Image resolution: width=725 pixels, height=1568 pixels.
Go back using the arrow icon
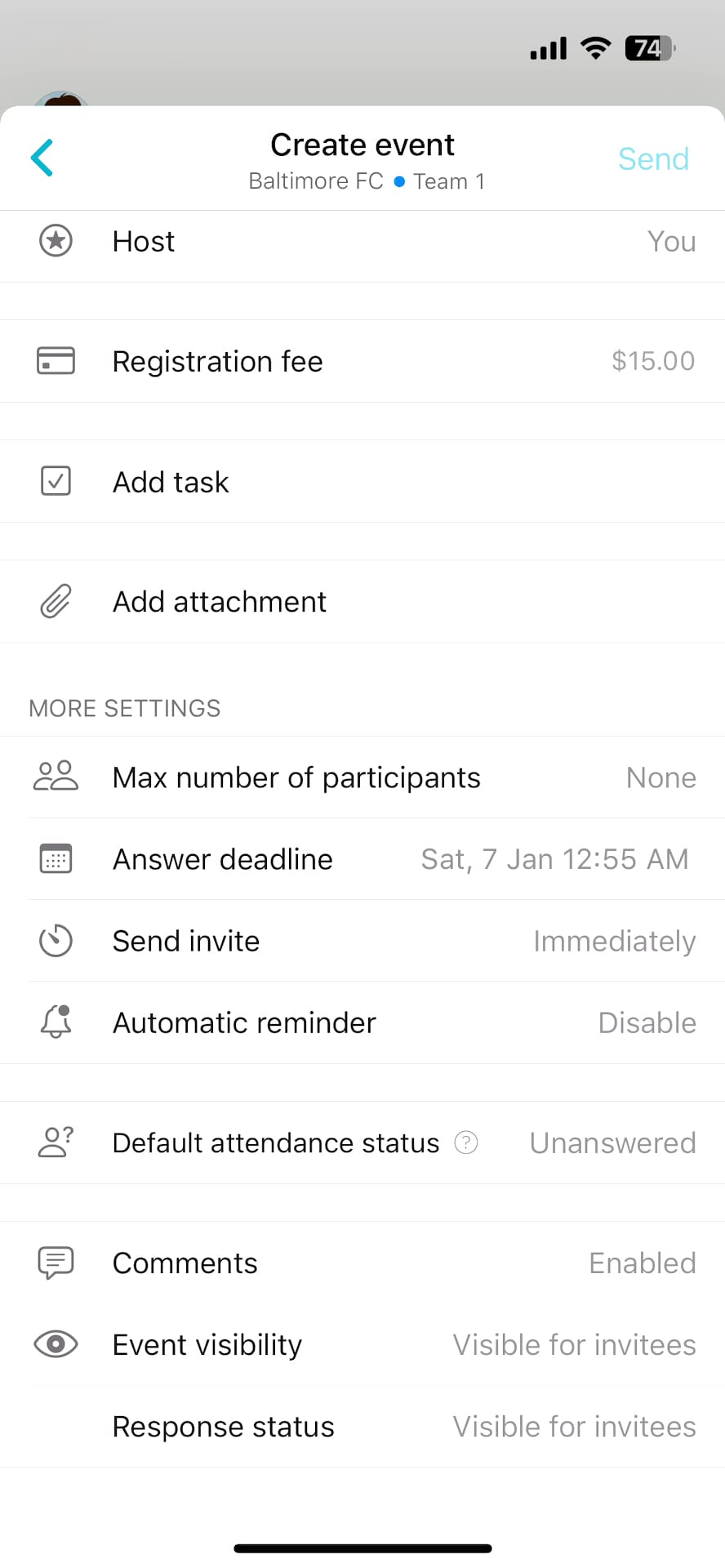pos(42,158)
